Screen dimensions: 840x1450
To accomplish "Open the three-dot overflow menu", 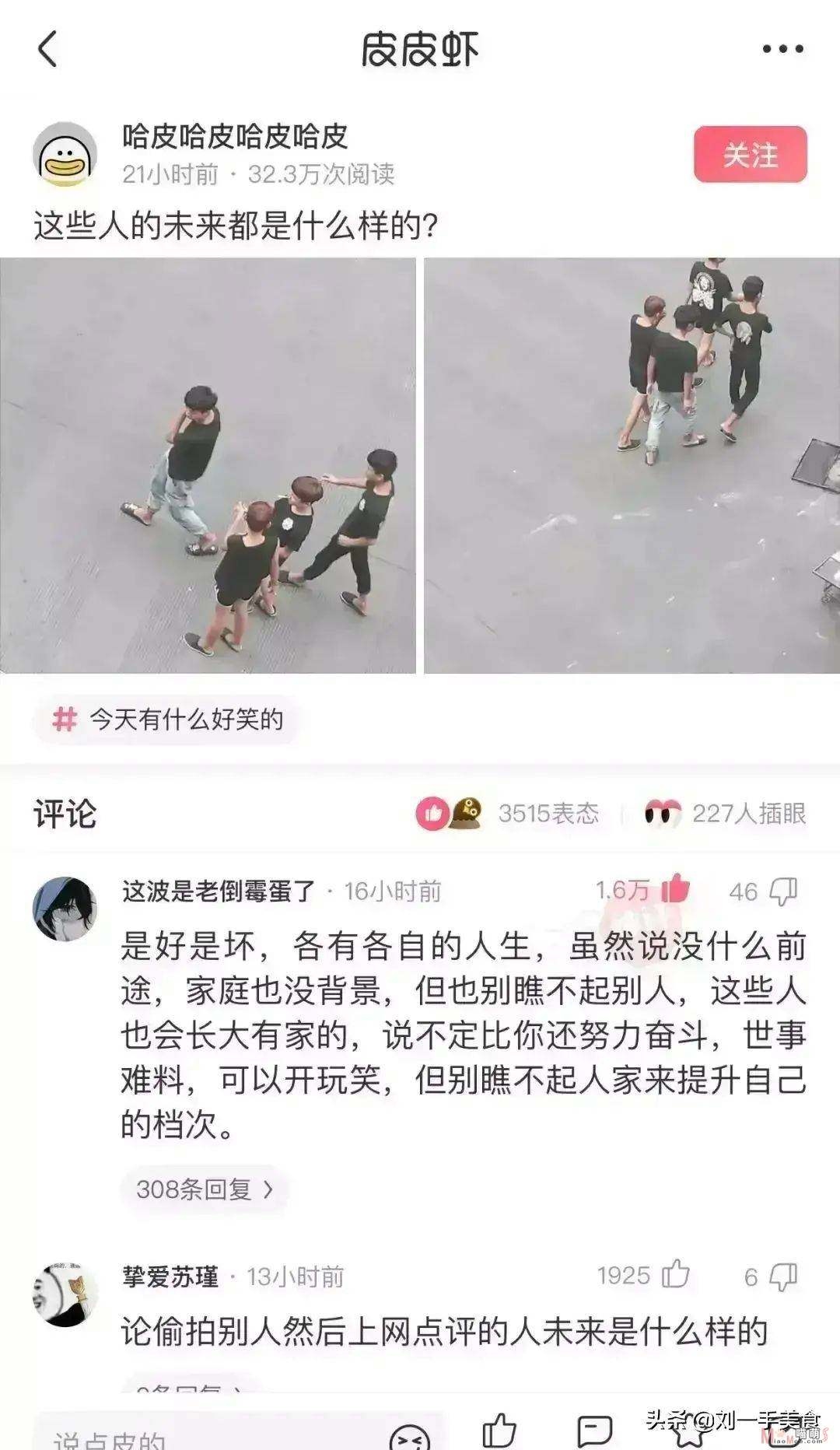I will tap(782, 49).
